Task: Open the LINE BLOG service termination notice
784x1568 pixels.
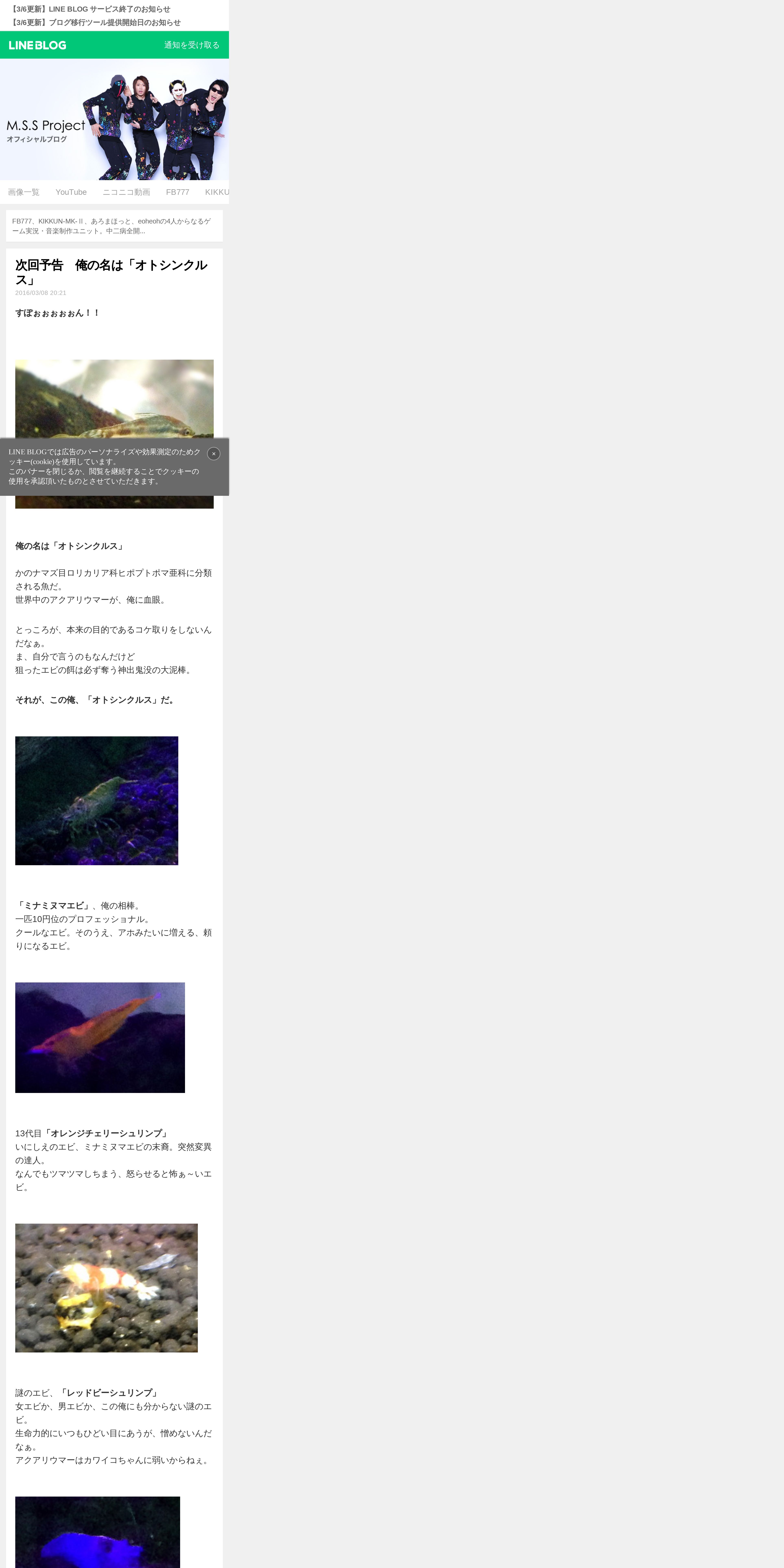Action: tap(90, 9)
